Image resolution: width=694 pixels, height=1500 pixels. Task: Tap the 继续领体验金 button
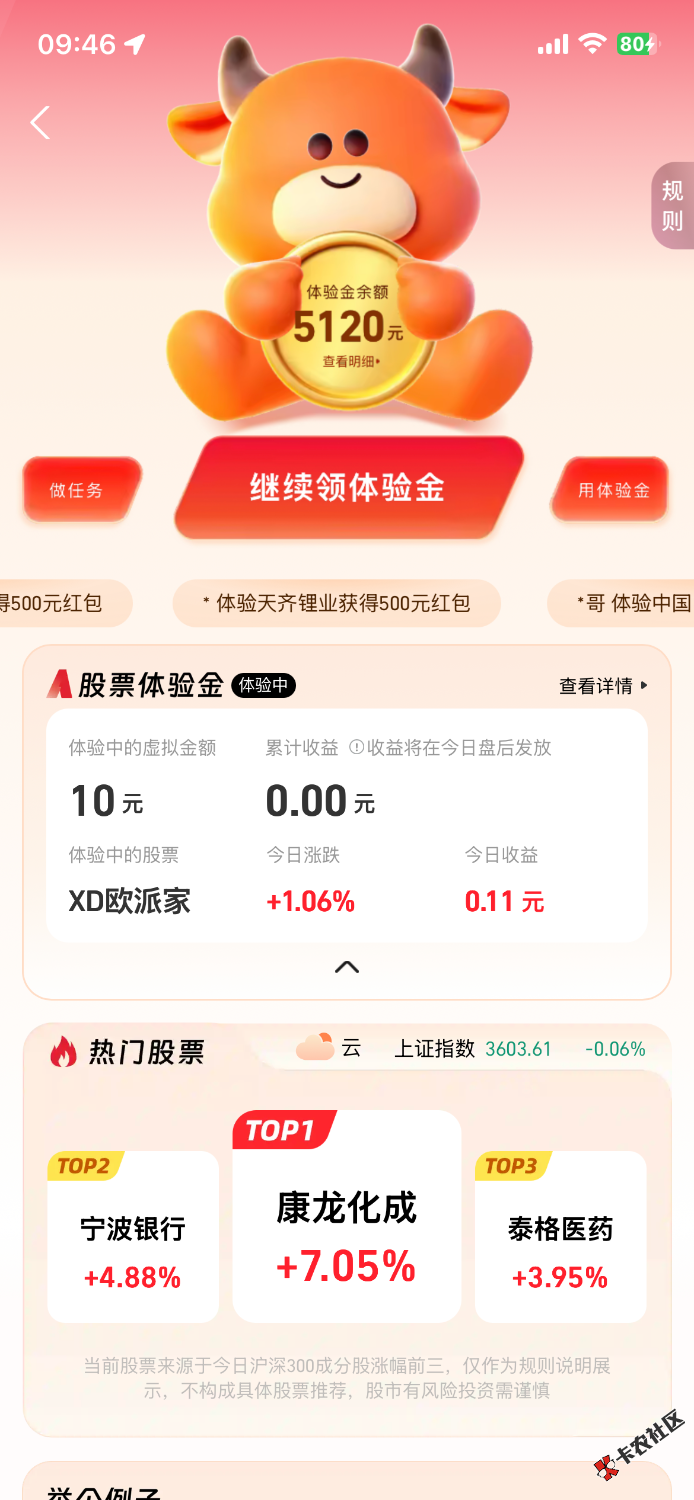pyautogui.click(x=347, y=488)
